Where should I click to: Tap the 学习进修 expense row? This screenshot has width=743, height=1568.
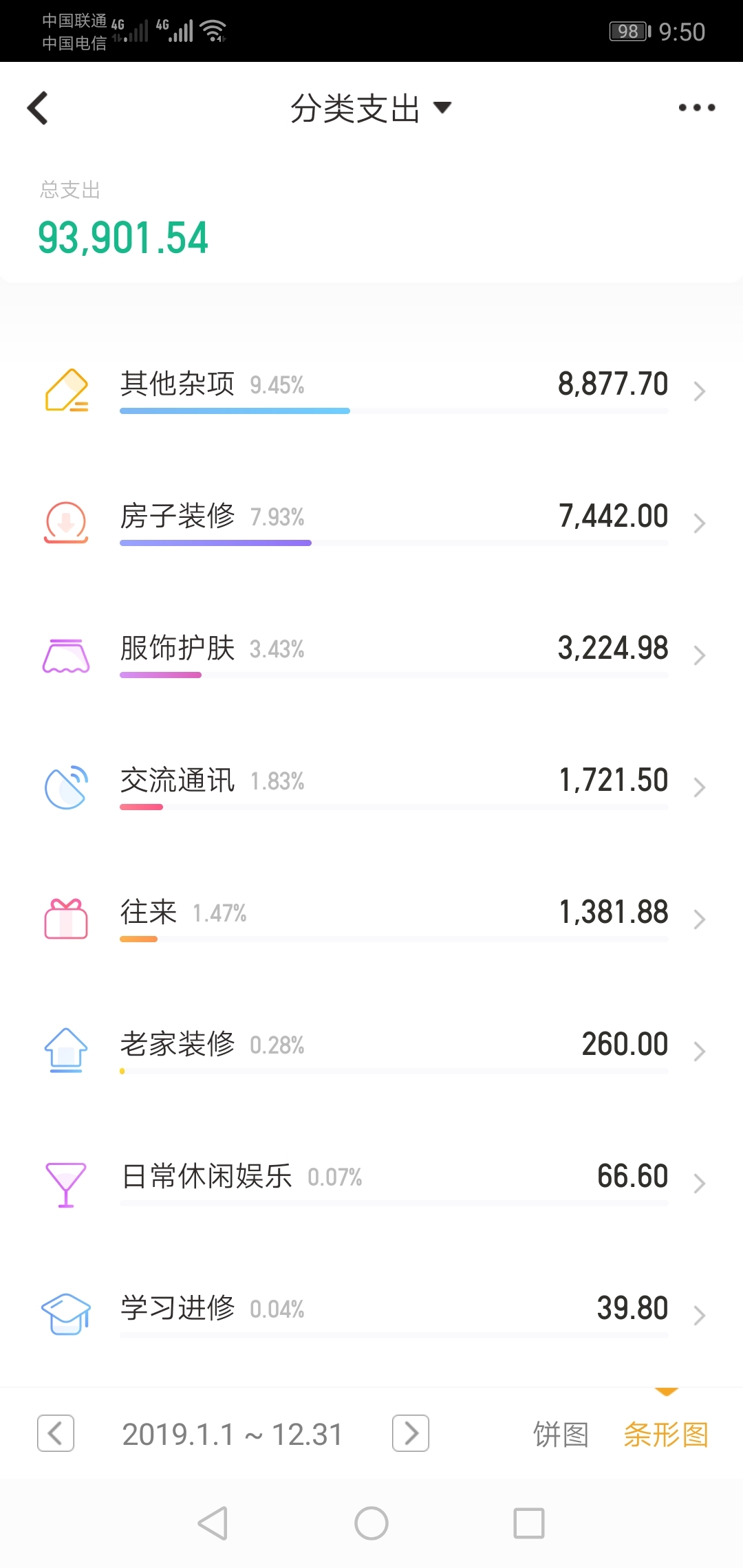[x=371, y=1314]
